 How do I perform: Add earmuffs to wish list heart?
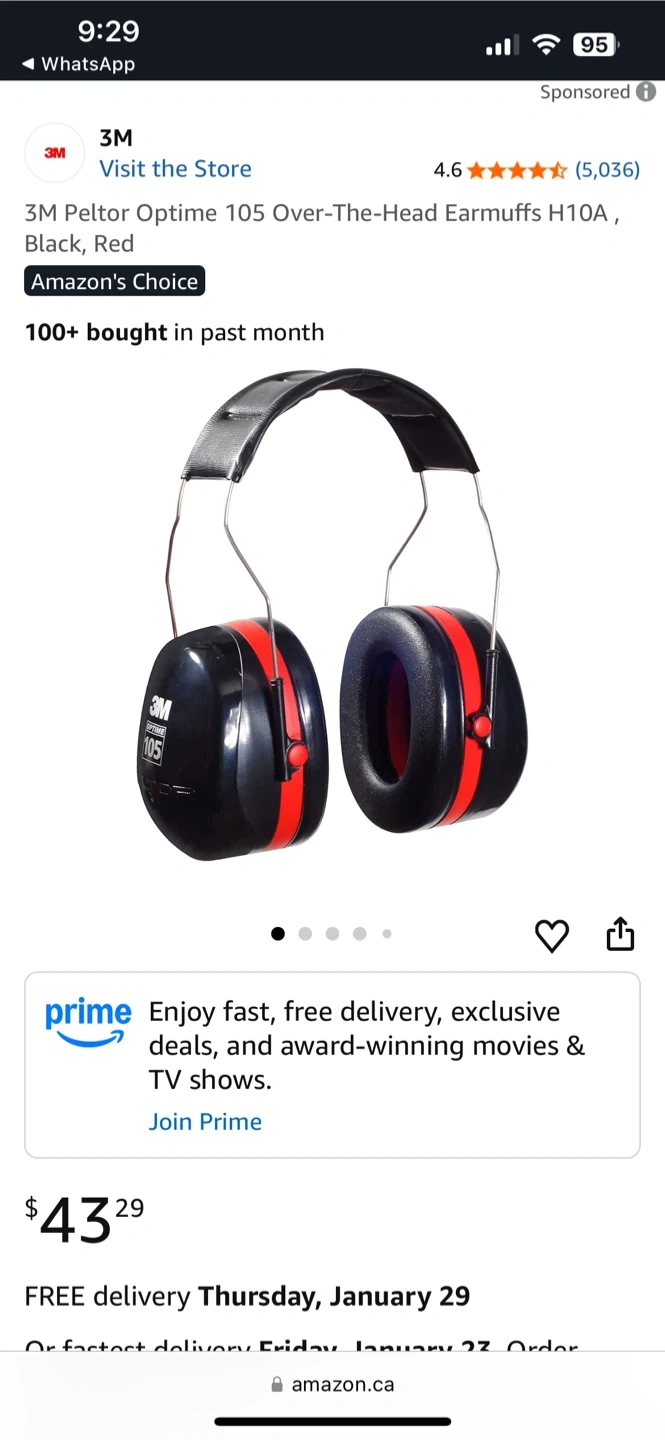point(552,935)
